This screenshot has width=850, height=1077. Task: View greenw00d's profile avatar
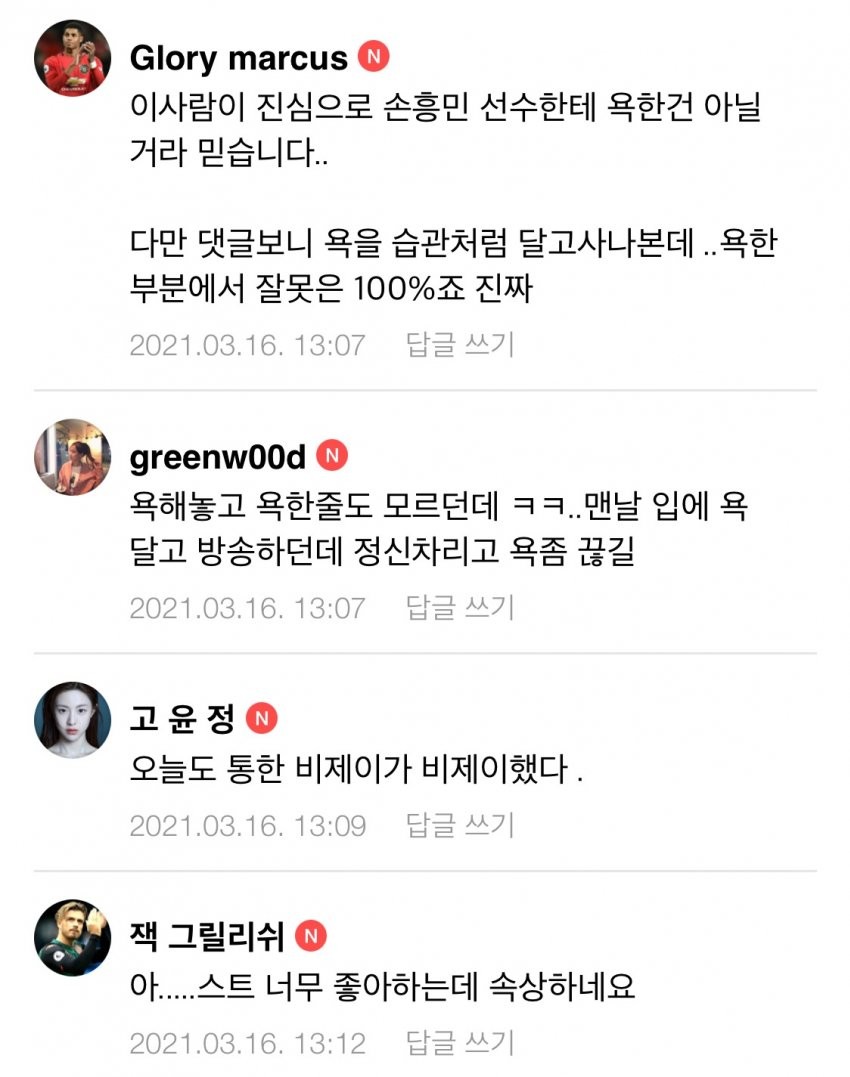pyautogui.click(x=72, y=457)
